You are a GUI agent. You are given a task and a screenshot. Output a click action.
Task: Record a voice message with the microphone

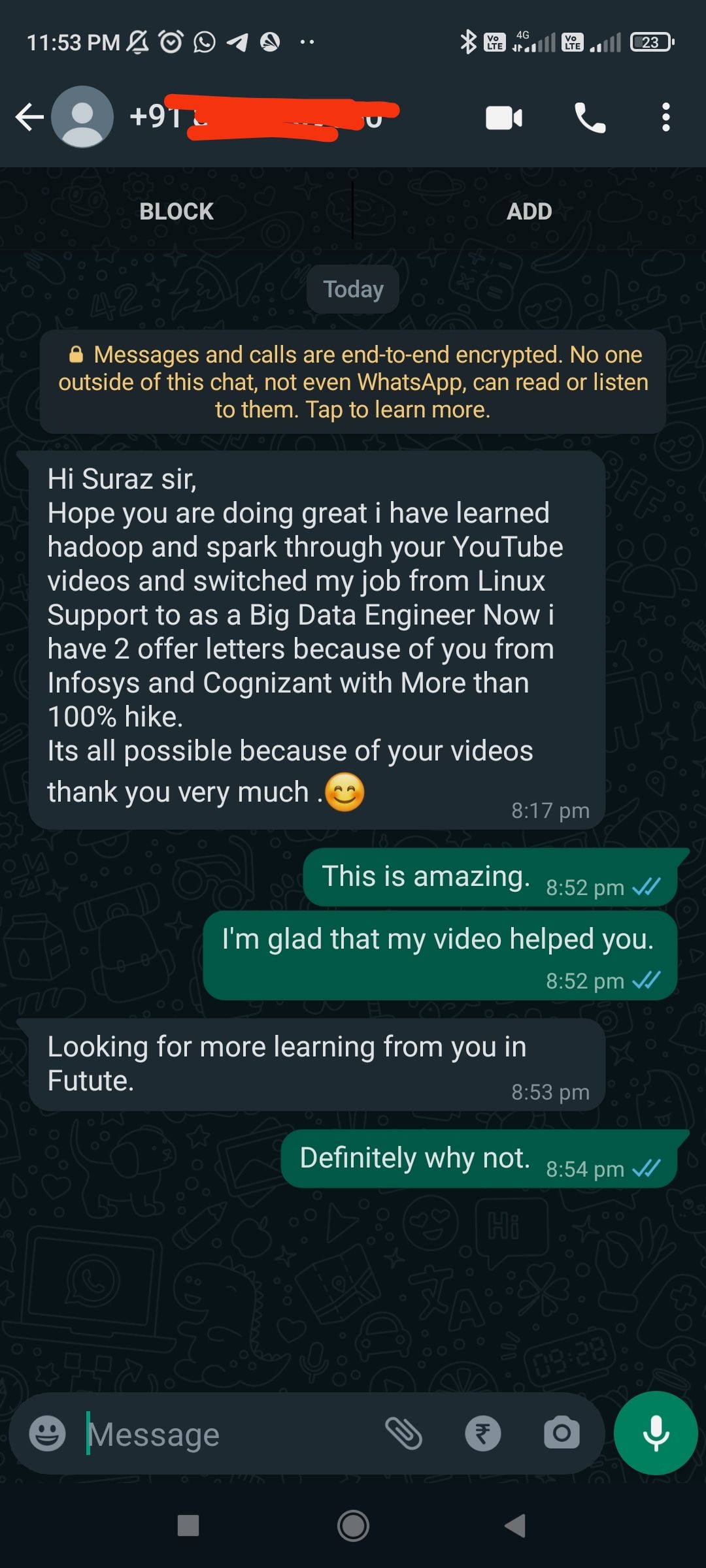656,1433
